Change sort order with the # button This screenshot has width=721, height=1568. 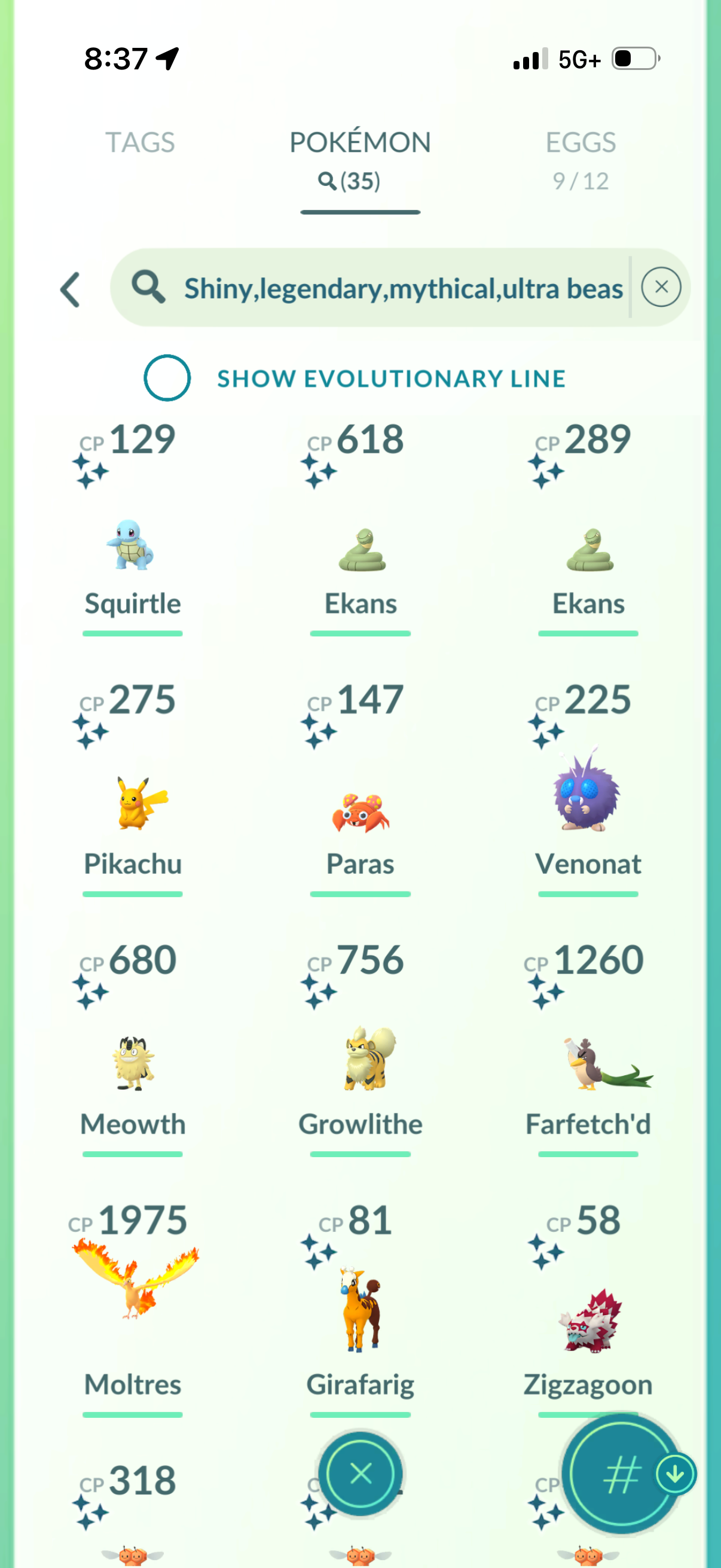point(621,1474)
